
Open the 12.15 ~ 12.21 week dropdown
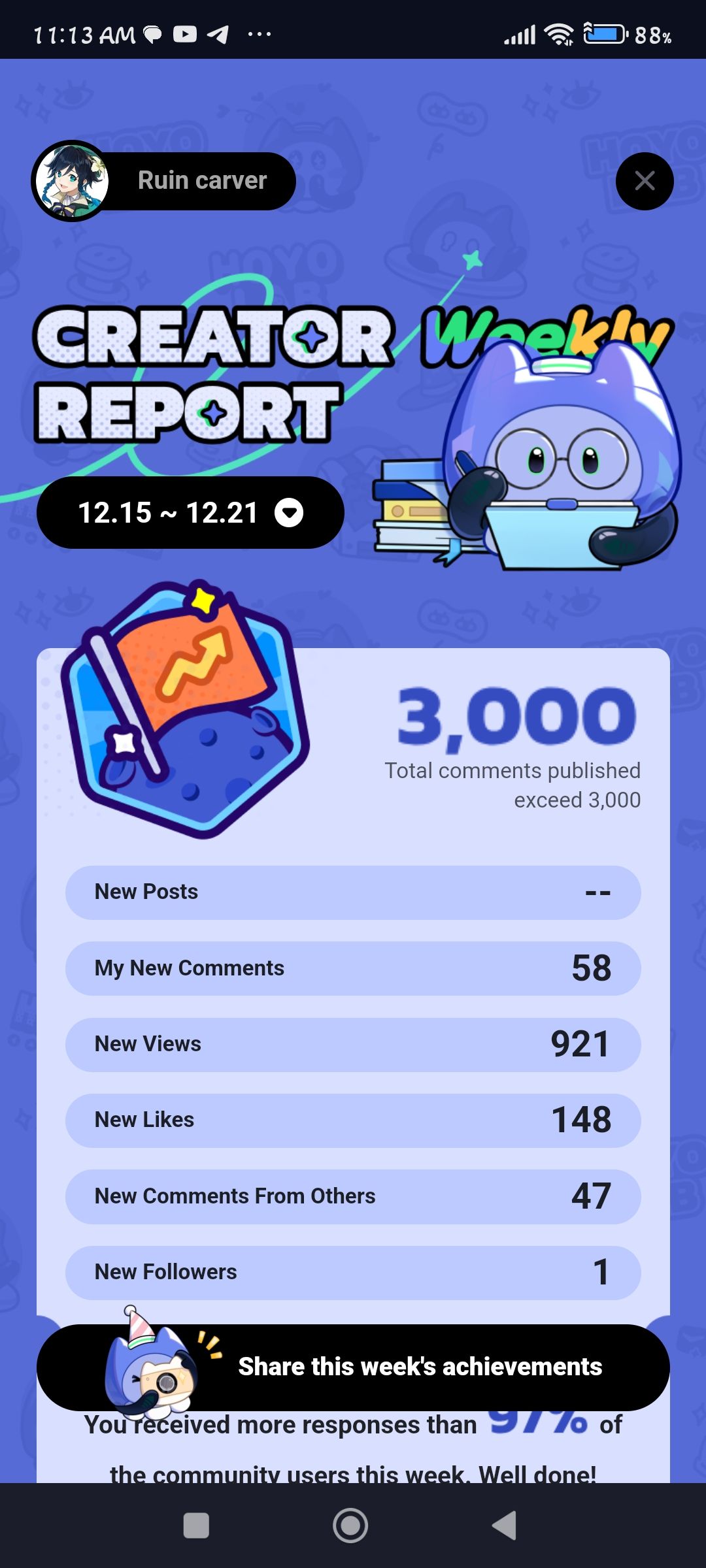point(190,513)
